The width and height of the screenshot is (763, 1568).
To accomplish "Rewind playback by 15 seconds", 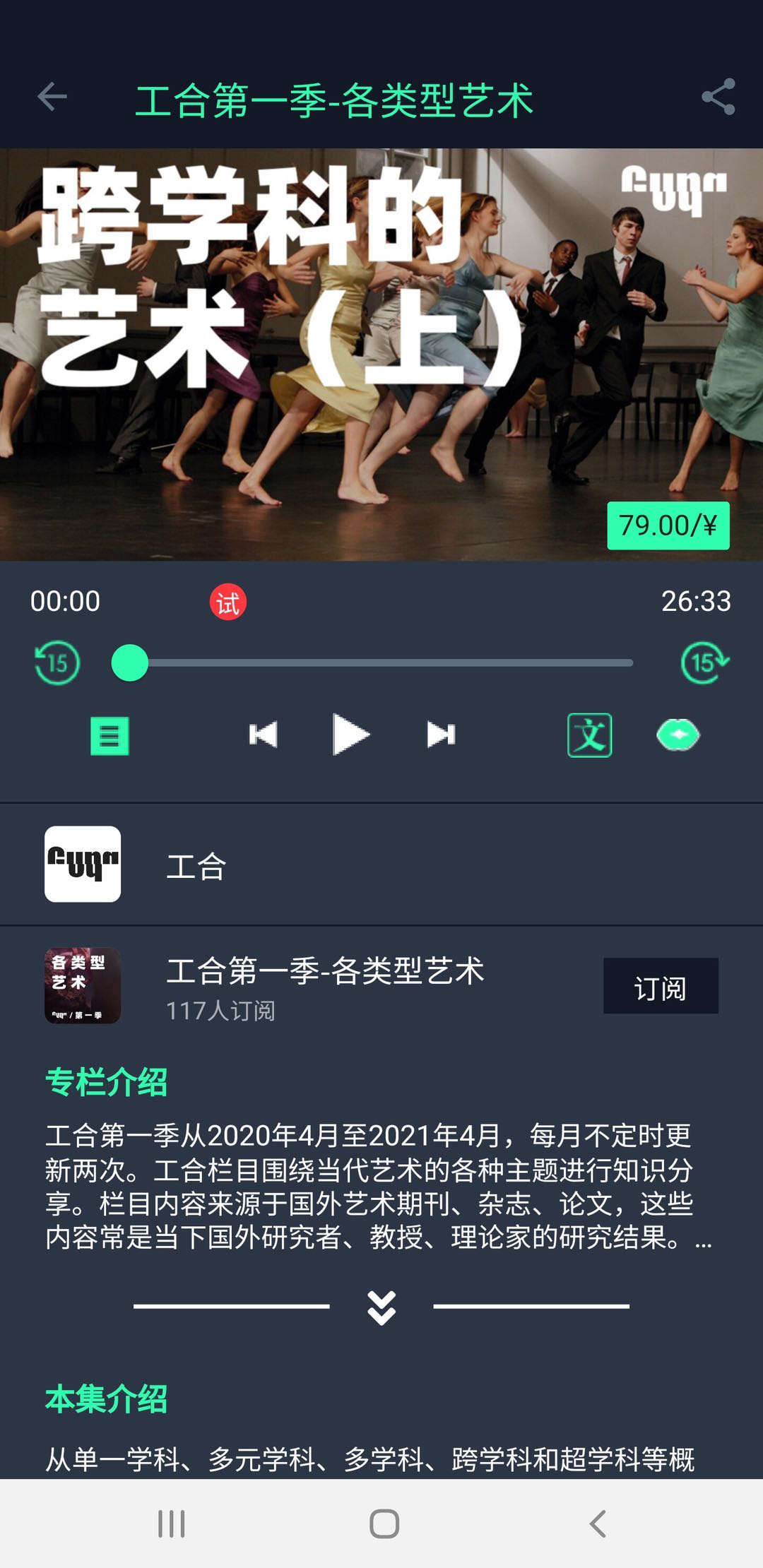I will pos(57,663).
